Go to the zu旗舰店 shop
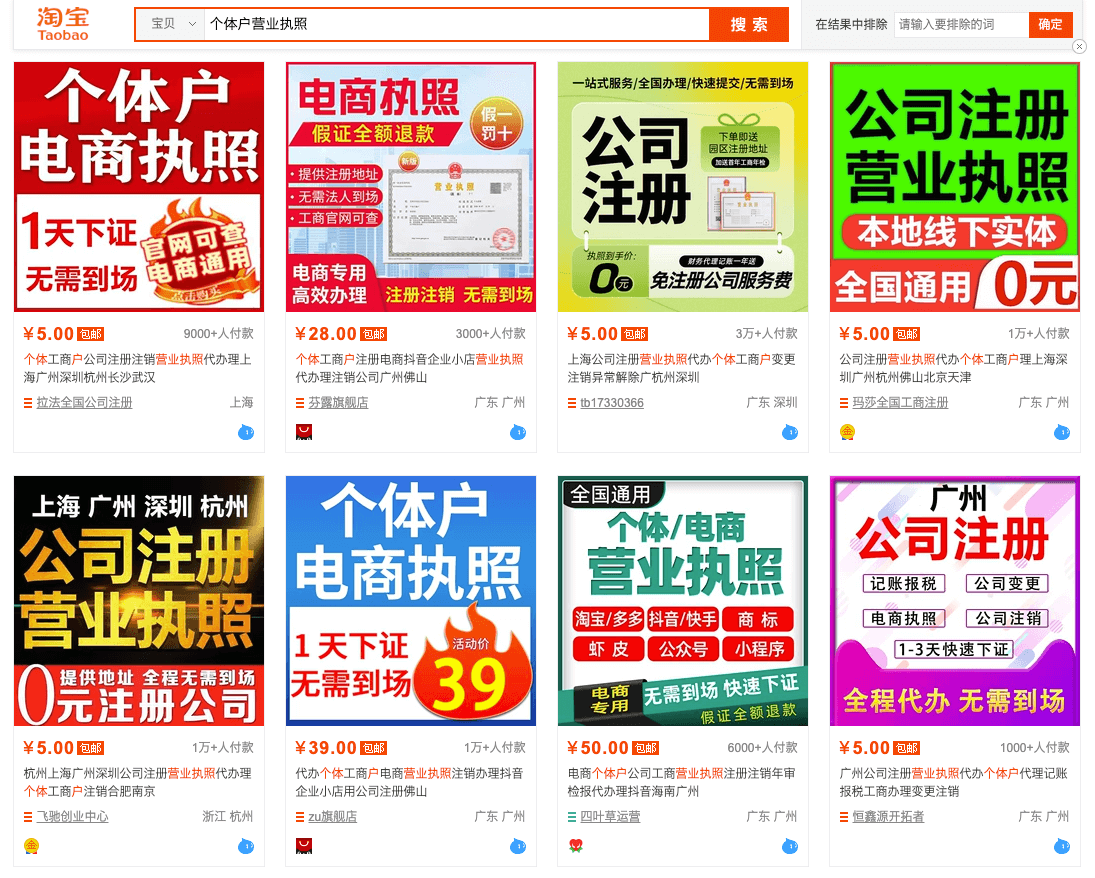 [333, 816]
